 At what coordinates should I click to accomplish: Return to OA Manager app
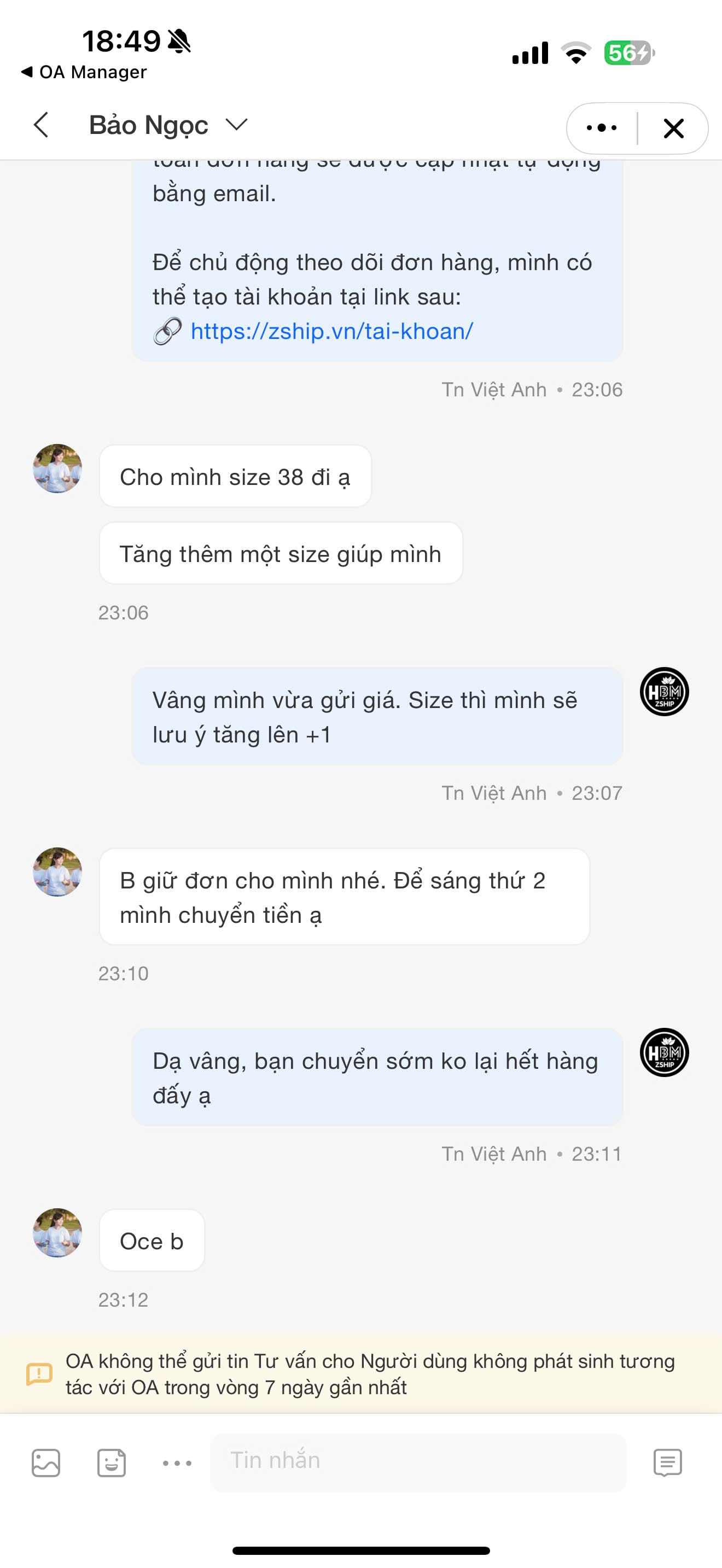[84, 72]
